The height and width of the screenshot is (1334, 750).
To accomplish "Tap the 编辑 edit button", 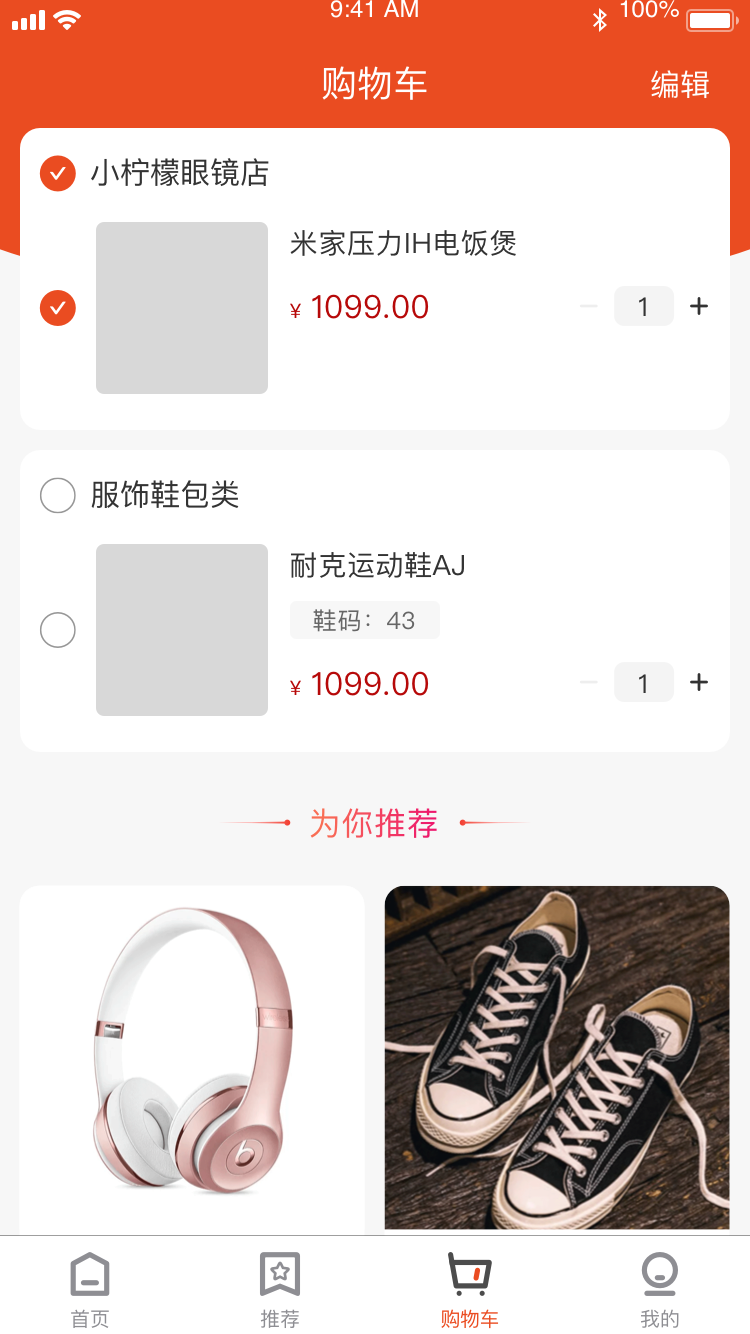I will click(679, 85).
